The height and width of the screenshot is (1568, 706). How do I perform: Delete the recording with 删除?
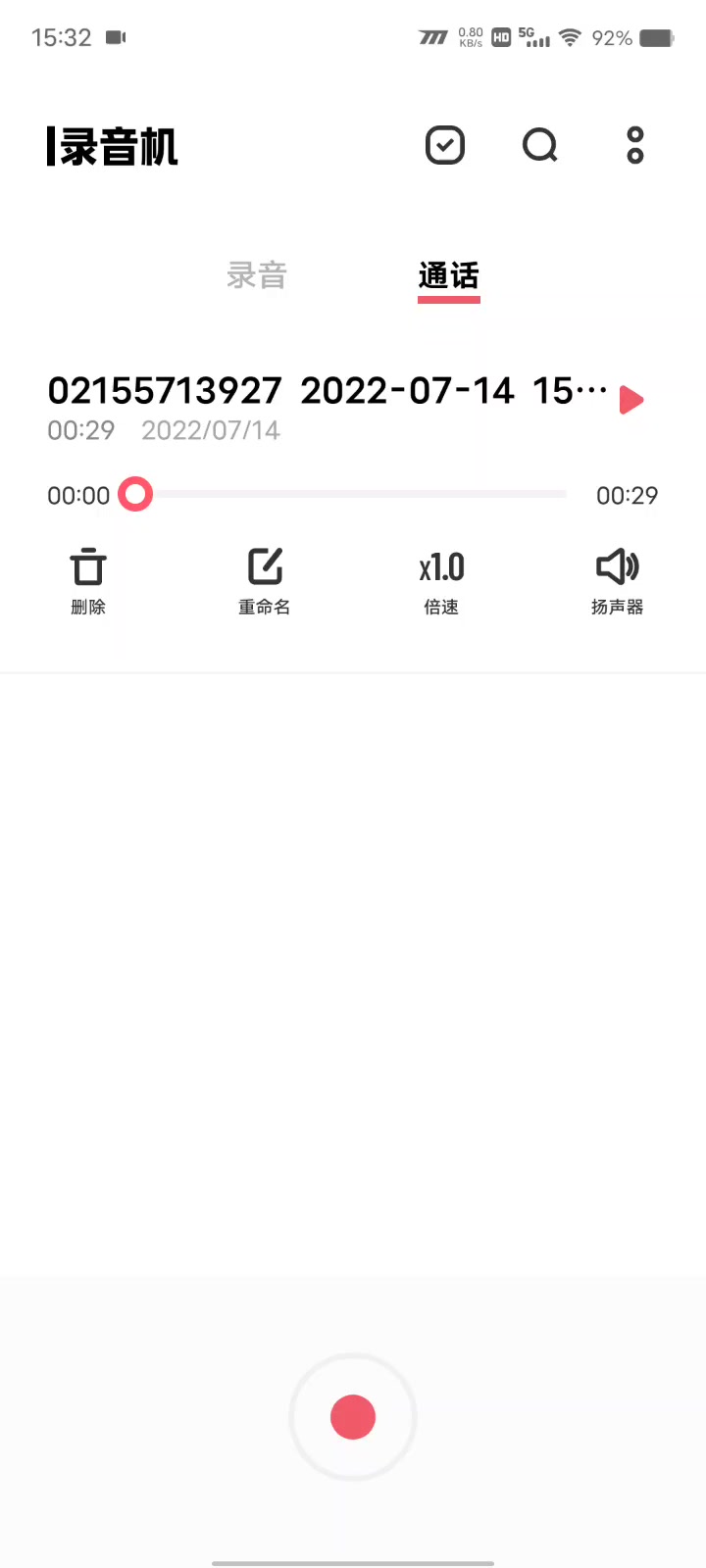88,581
